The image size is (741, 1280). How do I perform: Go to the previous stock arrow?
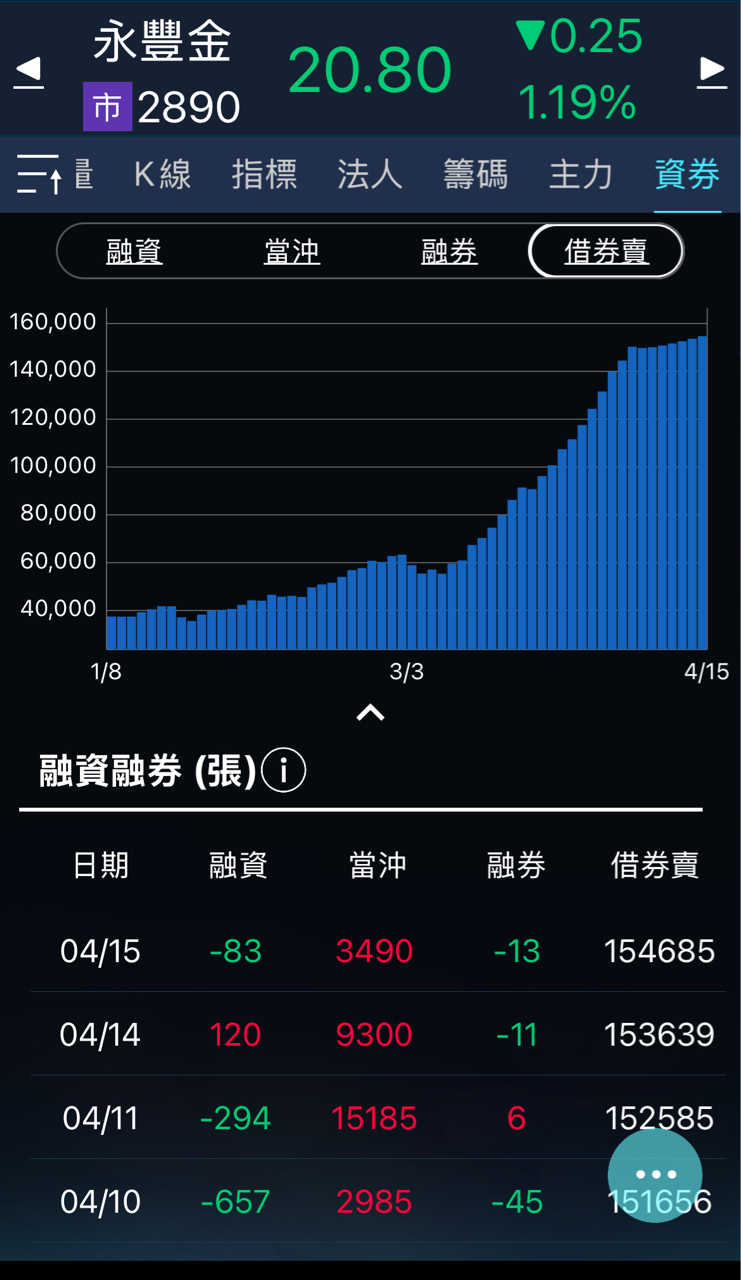29,71
